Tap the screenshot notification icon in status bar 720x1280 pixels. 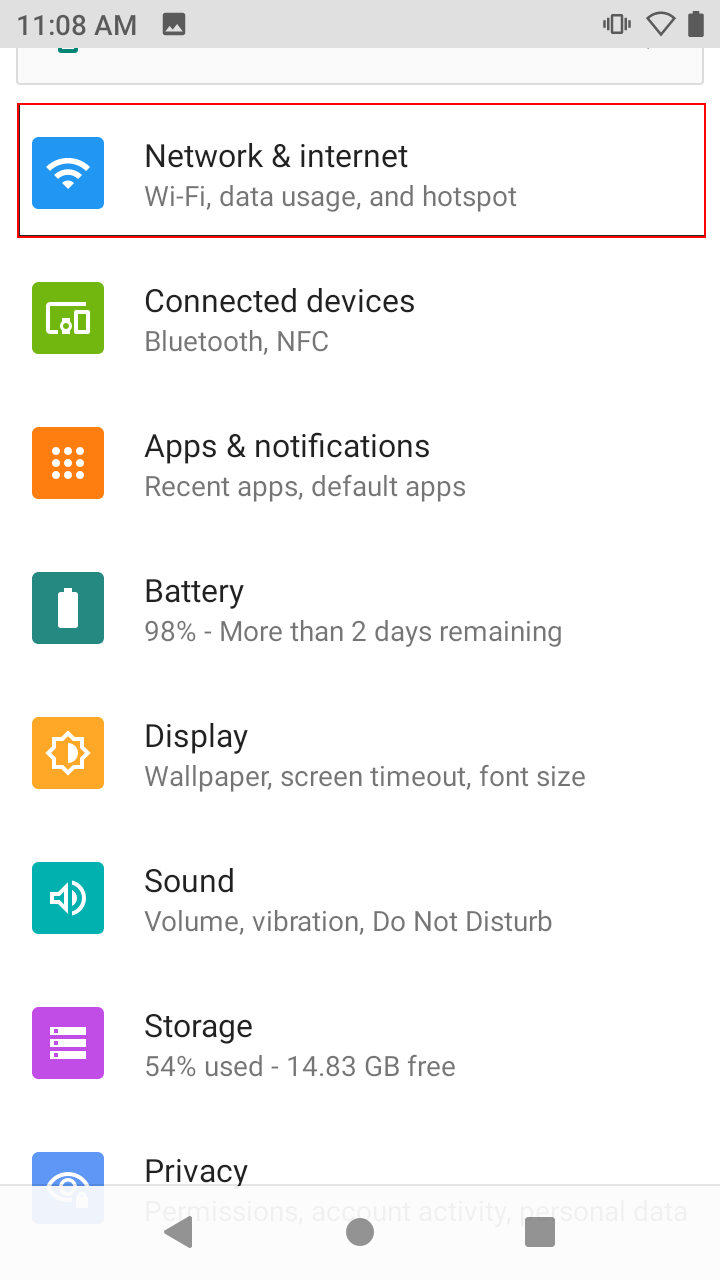175,23
